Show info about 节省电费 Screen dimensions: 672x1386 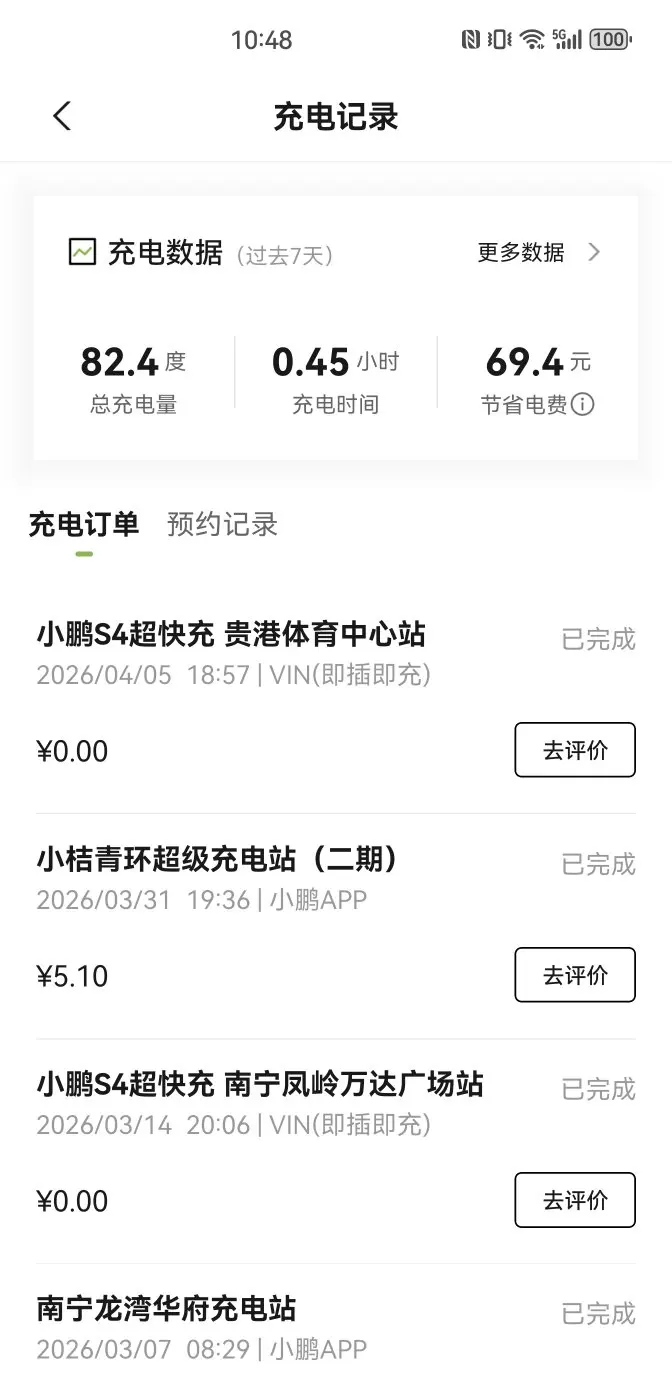(x=582, y=405)
